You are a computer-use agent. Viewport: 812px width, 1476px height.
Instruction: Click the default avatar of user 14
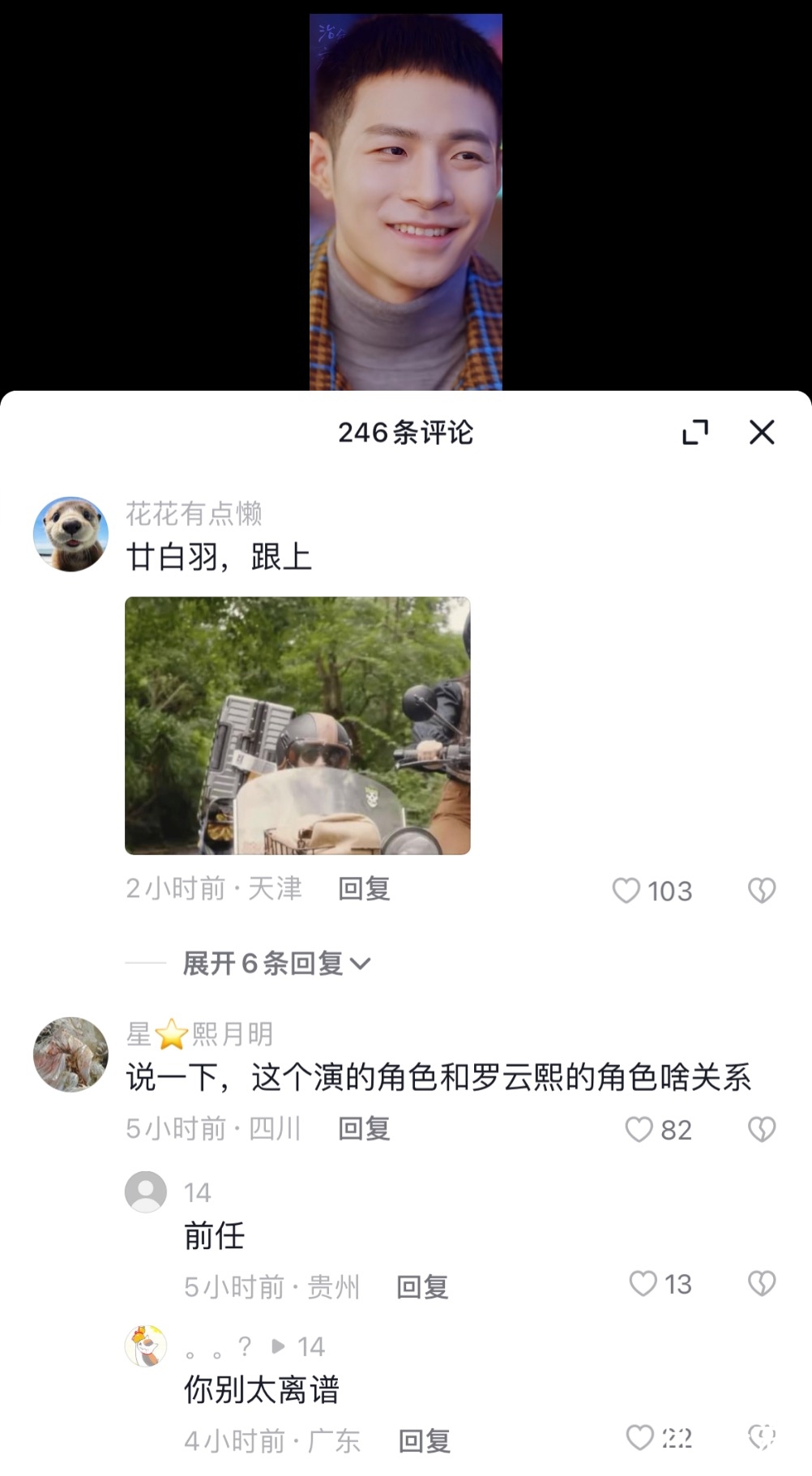pyautogui.click(x=147, y=1191)
